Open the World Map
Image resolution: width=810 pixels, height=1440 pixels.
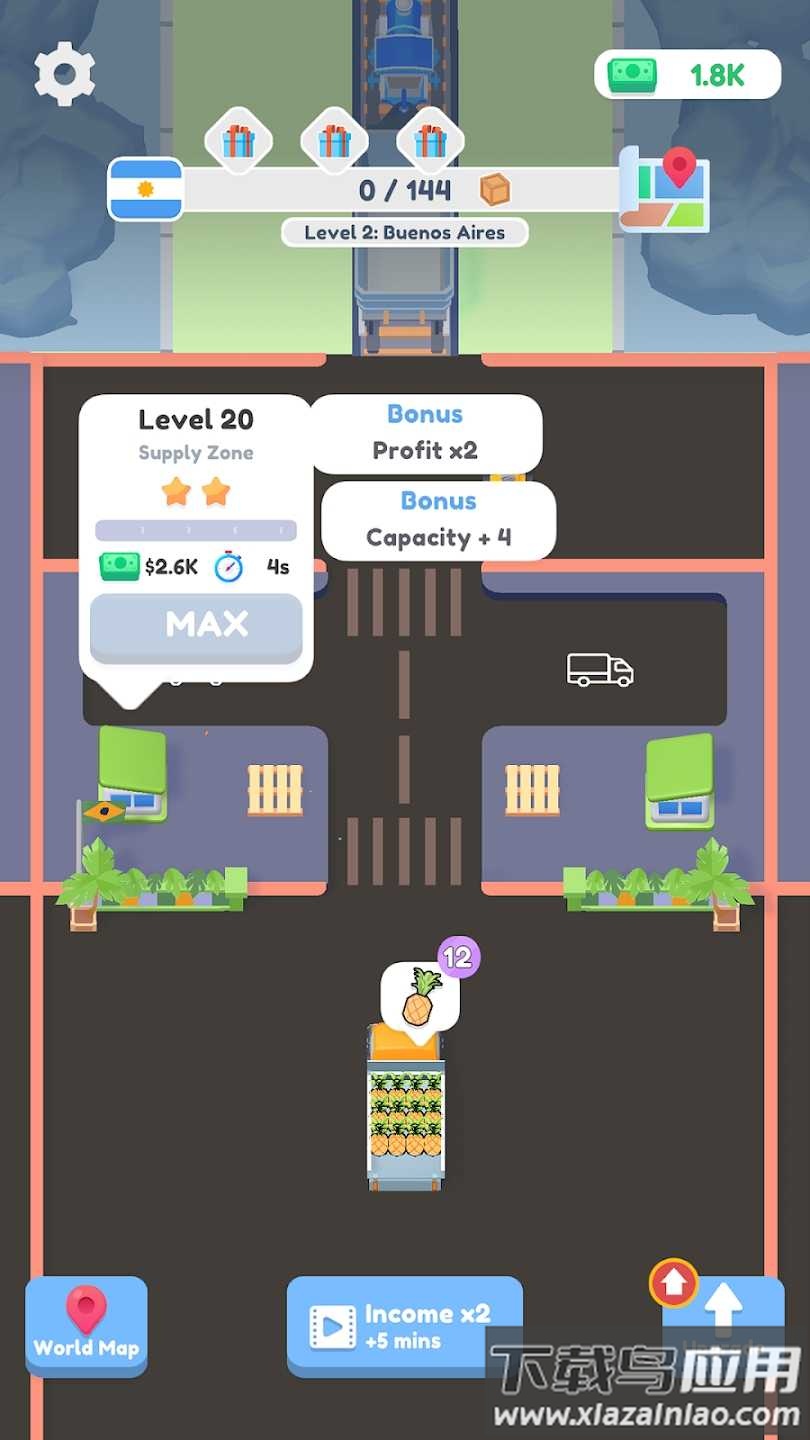pos(86,1324)
